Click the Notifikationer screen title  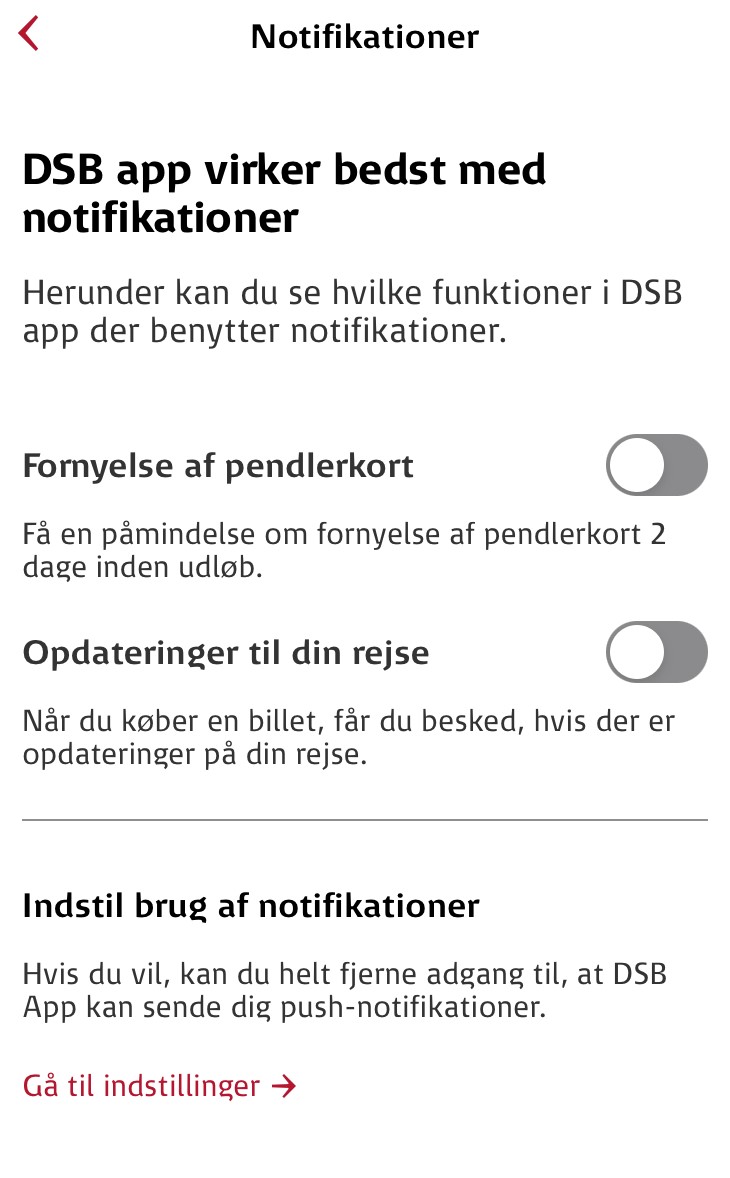coord(364,36)
